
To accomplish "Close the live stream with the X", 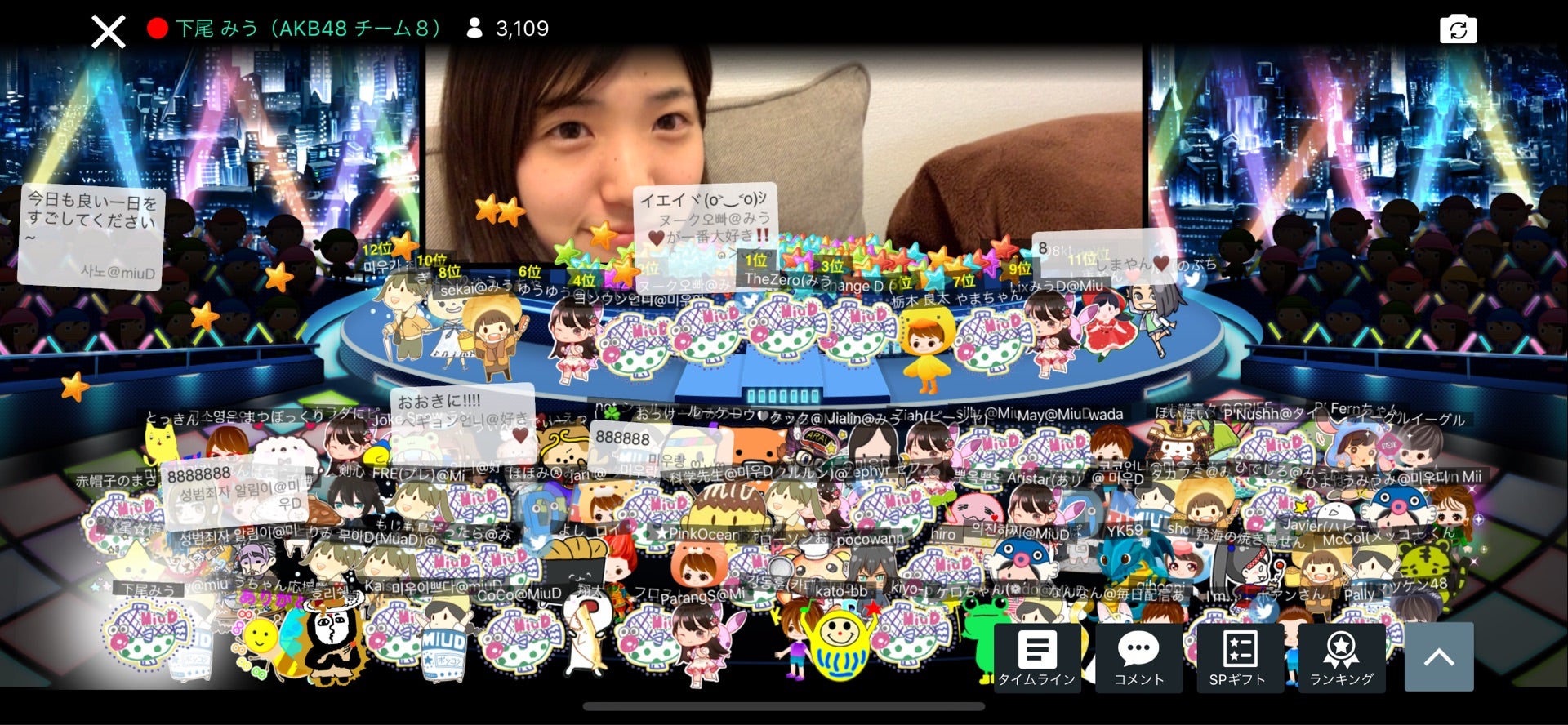I will [x=108, y=33].
